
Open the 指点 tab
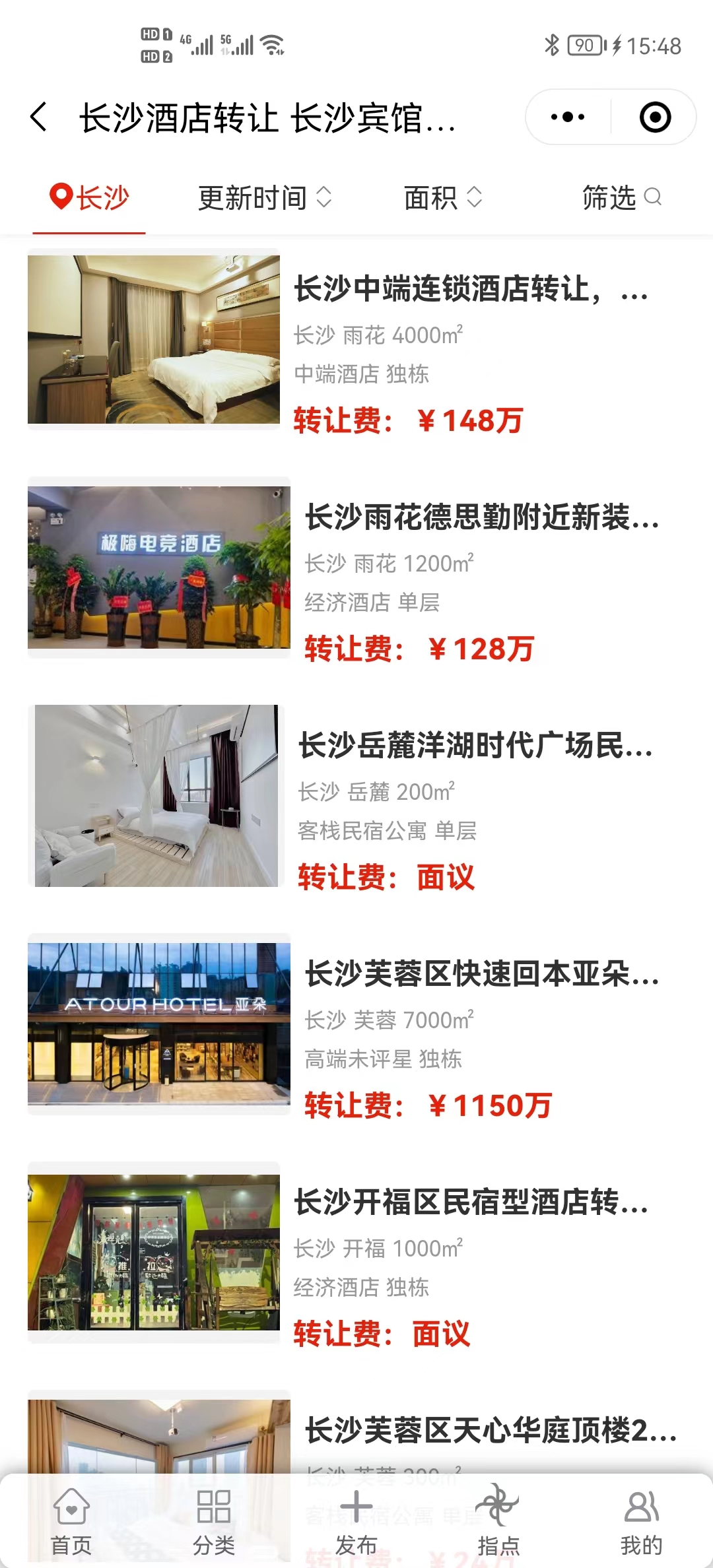click(x=498, y=1518)
